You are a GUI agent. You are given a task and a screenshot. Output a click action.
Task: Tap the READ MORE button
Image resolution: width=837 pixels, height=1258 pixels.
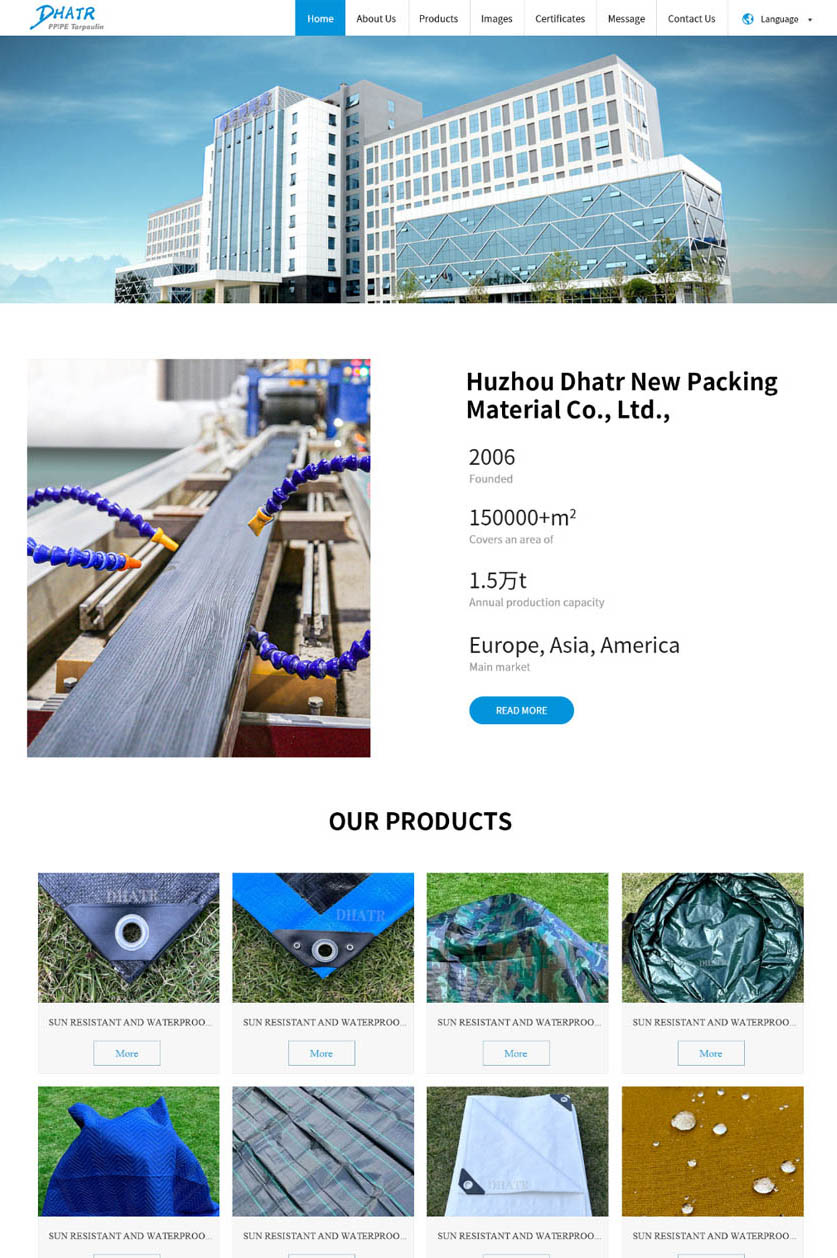coord(521,710)
